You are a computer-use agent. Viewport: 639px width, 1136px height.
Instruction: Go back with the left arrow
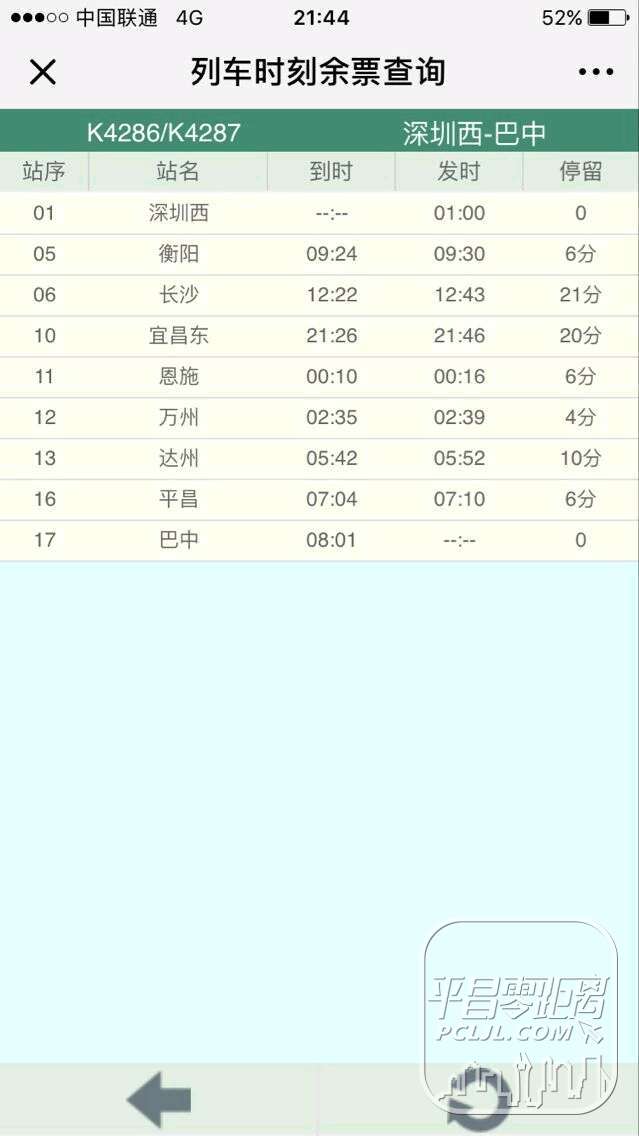click(159, 1100)
